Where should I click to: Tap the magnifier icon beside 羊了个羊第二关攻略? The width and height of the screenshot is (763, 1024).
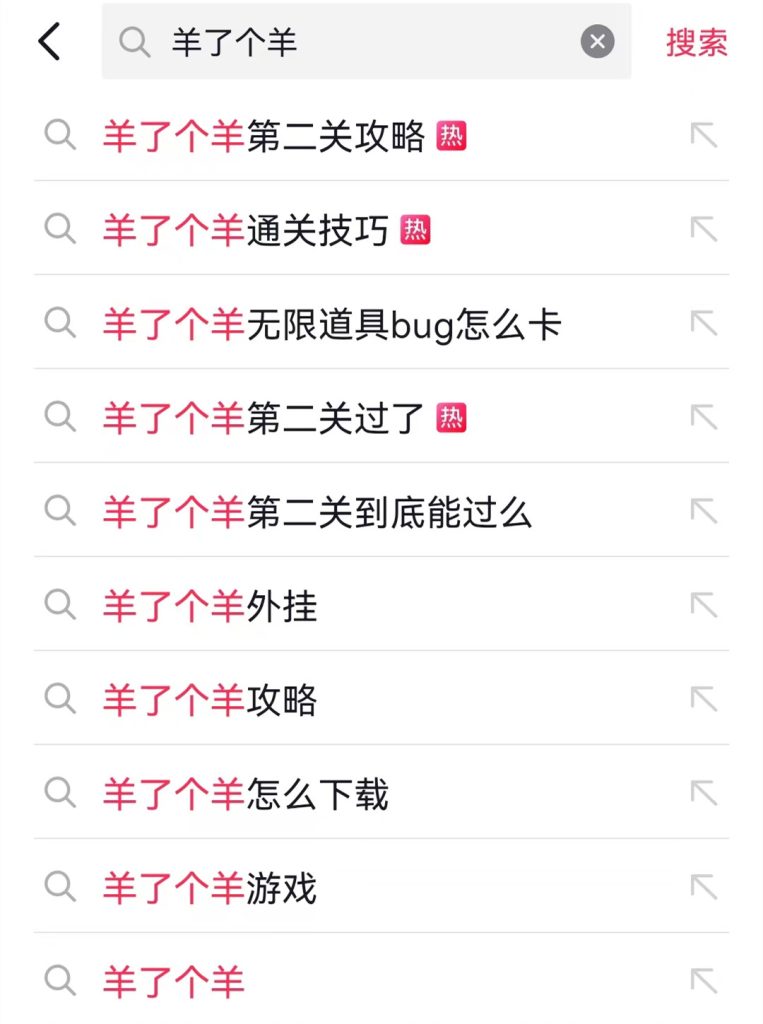pyautogui.click(x=60, y=136)
